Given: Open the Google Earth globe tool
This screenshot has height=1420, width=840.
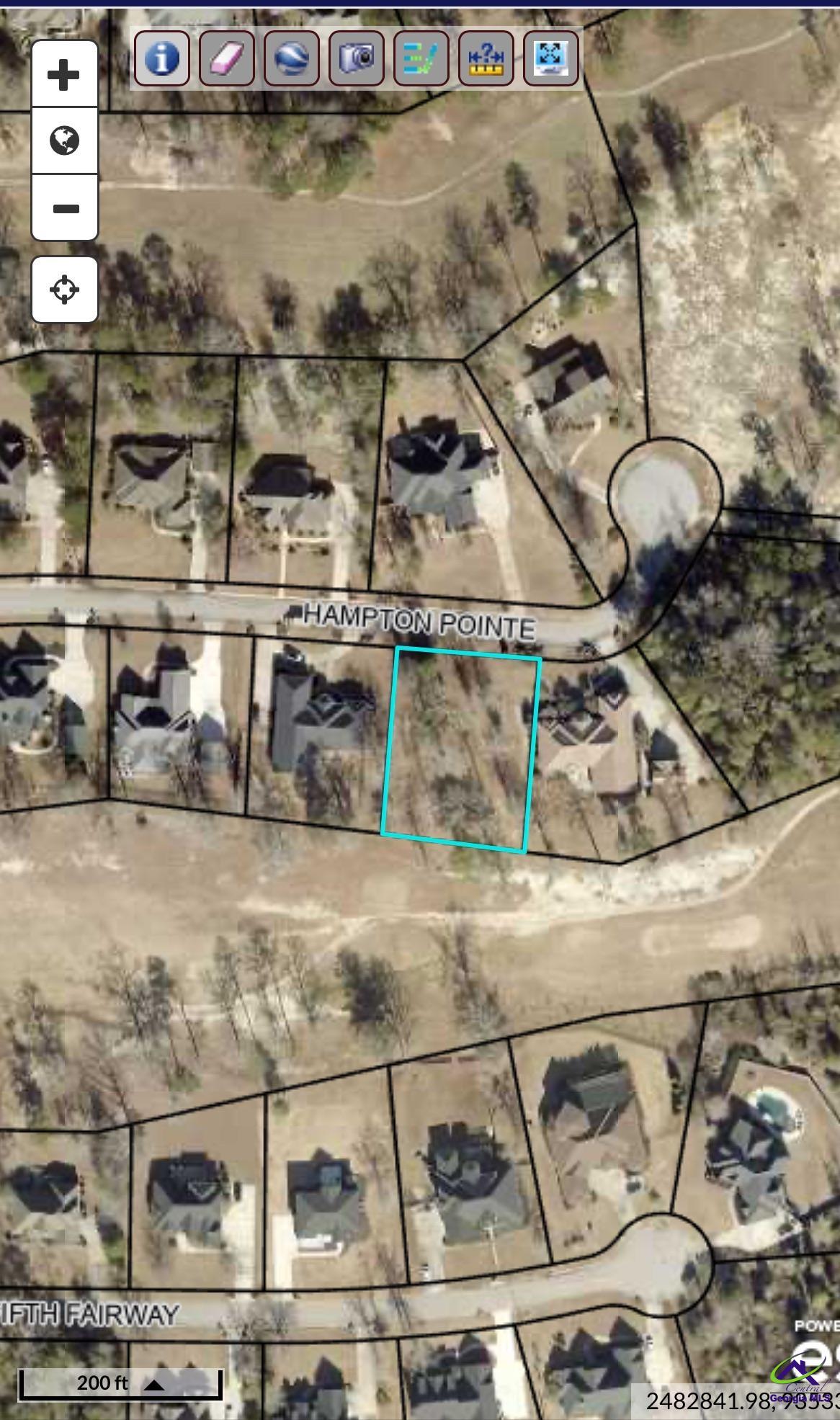Looking at the screenshot, I should click(x=291, y=58).
